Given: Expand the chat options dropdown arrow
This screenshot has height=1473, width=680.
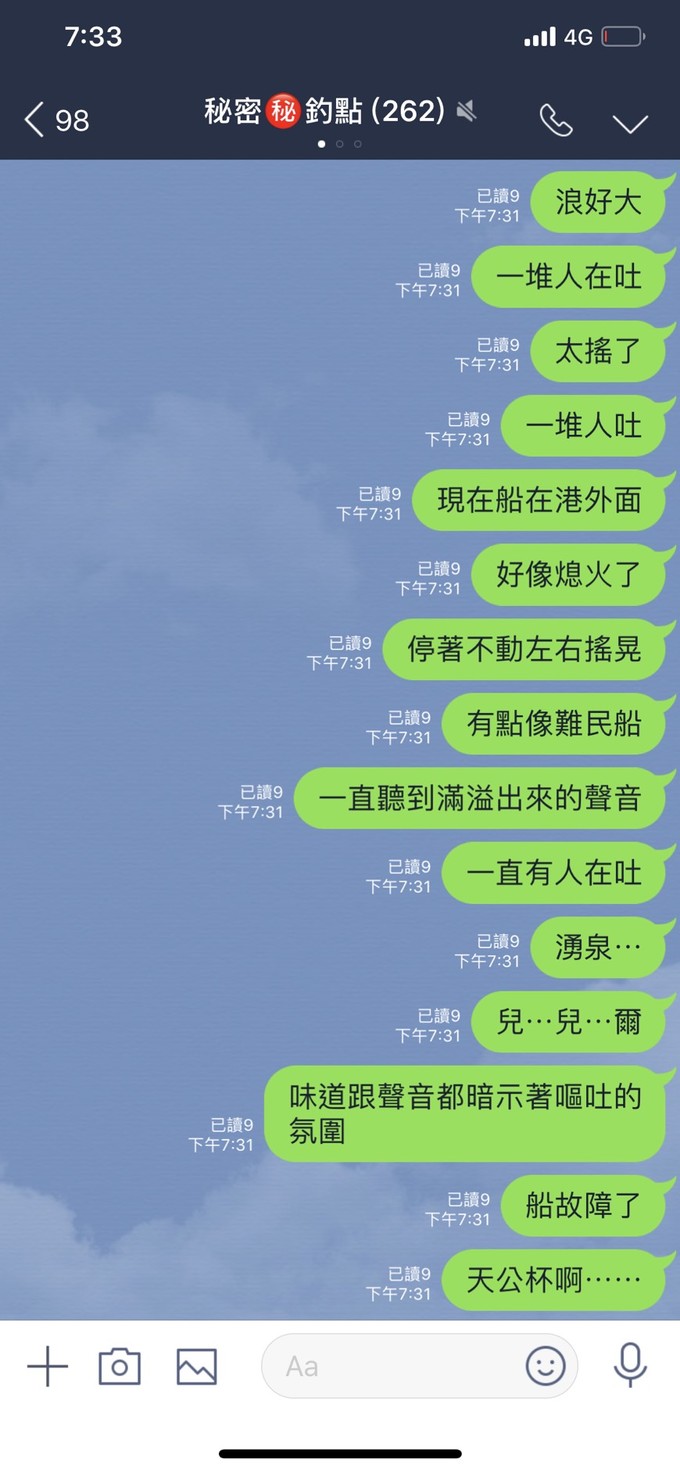Looking at the screenshot, I should pos(630,123).
